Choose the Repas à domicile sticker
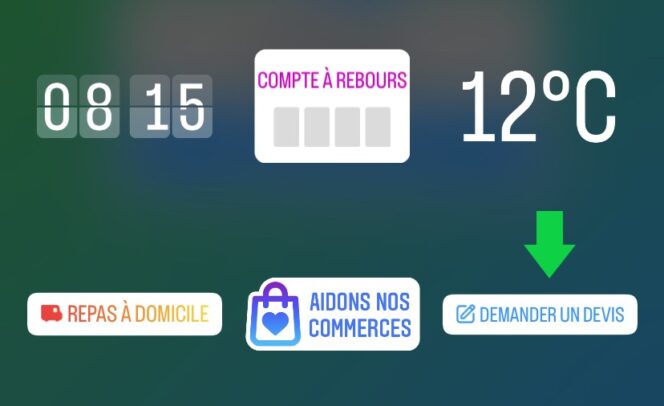 tap(124, 314)
